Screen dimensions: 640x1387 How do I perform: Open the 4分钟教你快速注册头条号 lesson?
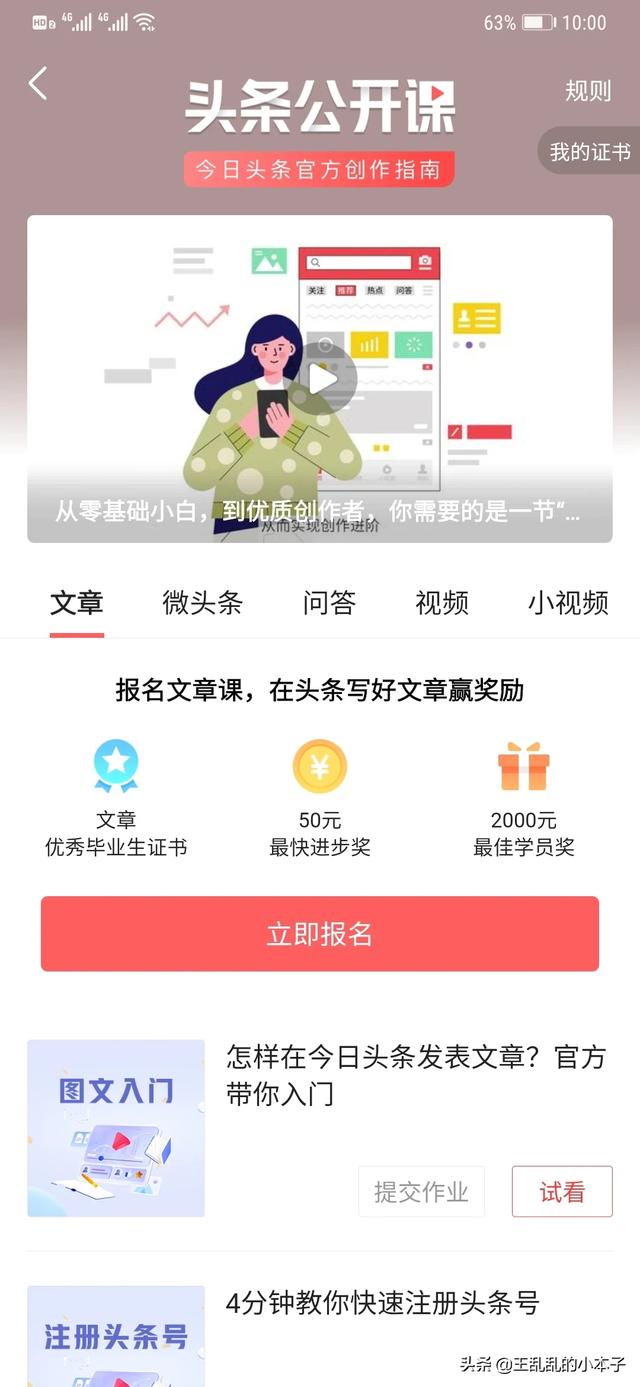tap(383, 1303)
